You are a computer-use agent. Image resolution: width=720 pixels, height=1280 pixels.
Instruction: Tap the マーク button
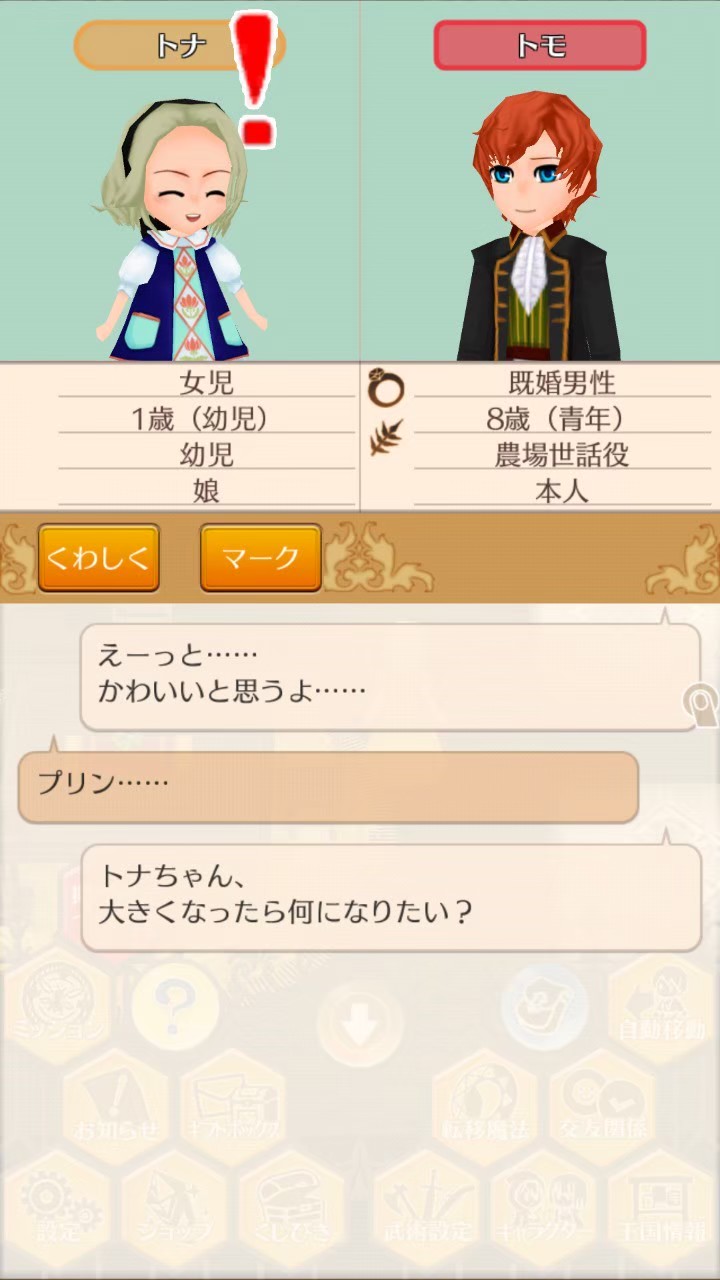pos(260,558)
